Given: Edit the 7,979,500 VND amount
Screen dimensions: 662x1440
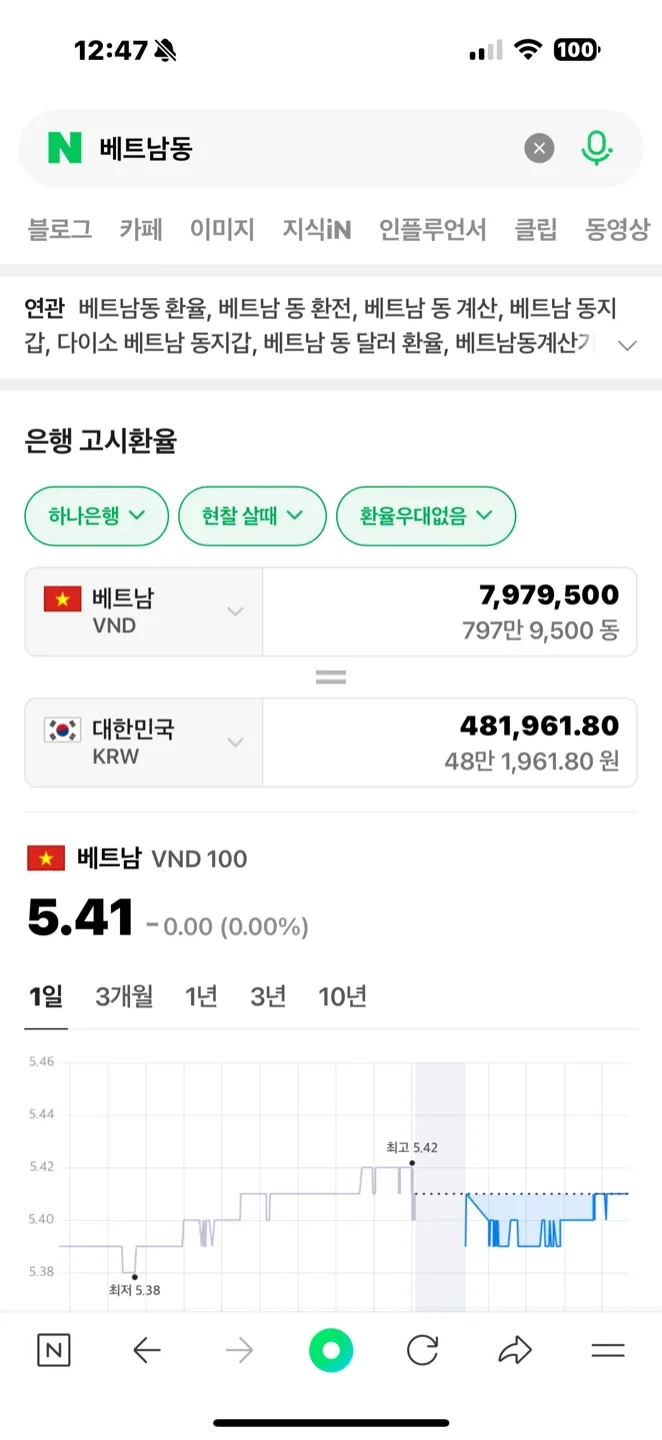Looking at the screenshot, I should (449, 612).
